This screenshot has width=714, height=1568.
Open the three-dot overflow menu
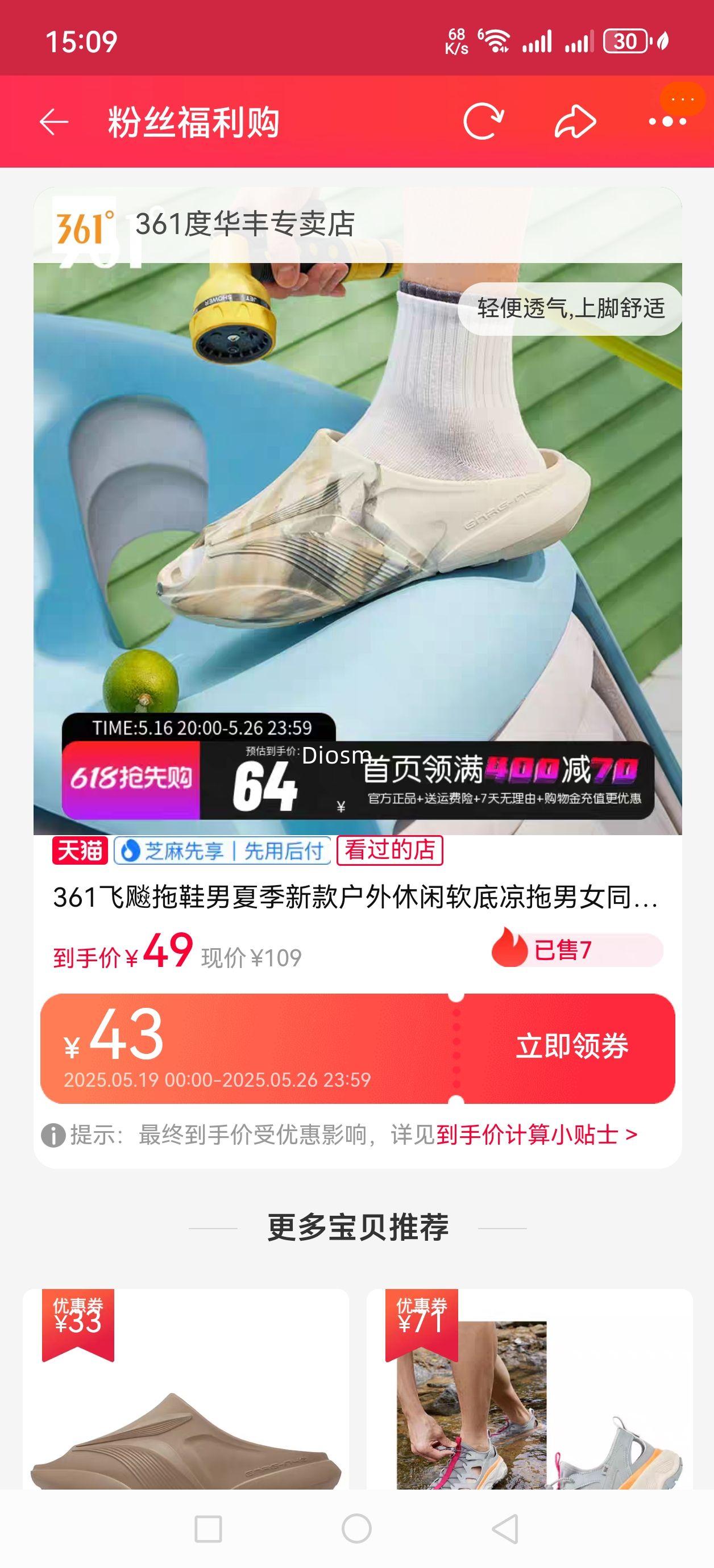(x=667, y=122)
